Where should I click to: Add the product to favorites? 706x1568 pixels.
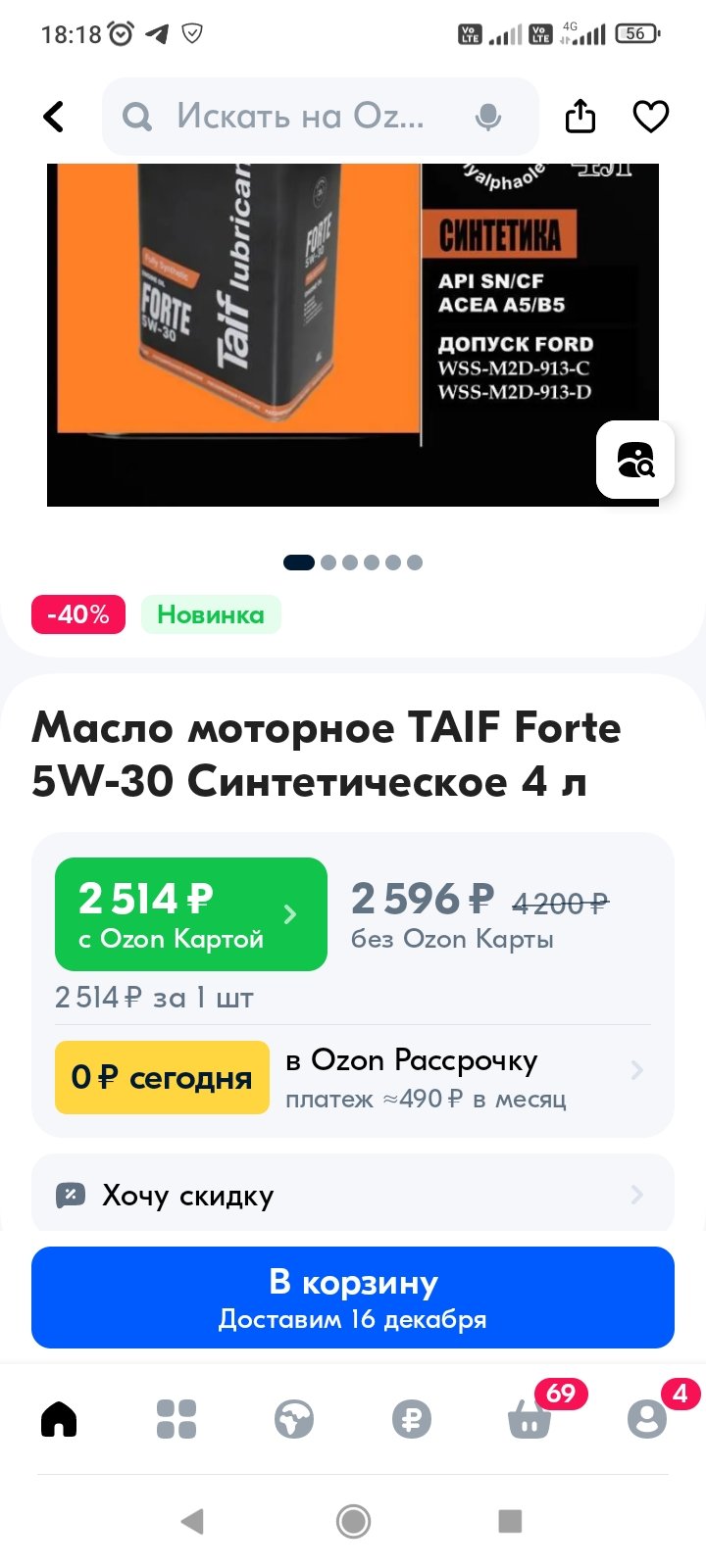coord(651,117)
